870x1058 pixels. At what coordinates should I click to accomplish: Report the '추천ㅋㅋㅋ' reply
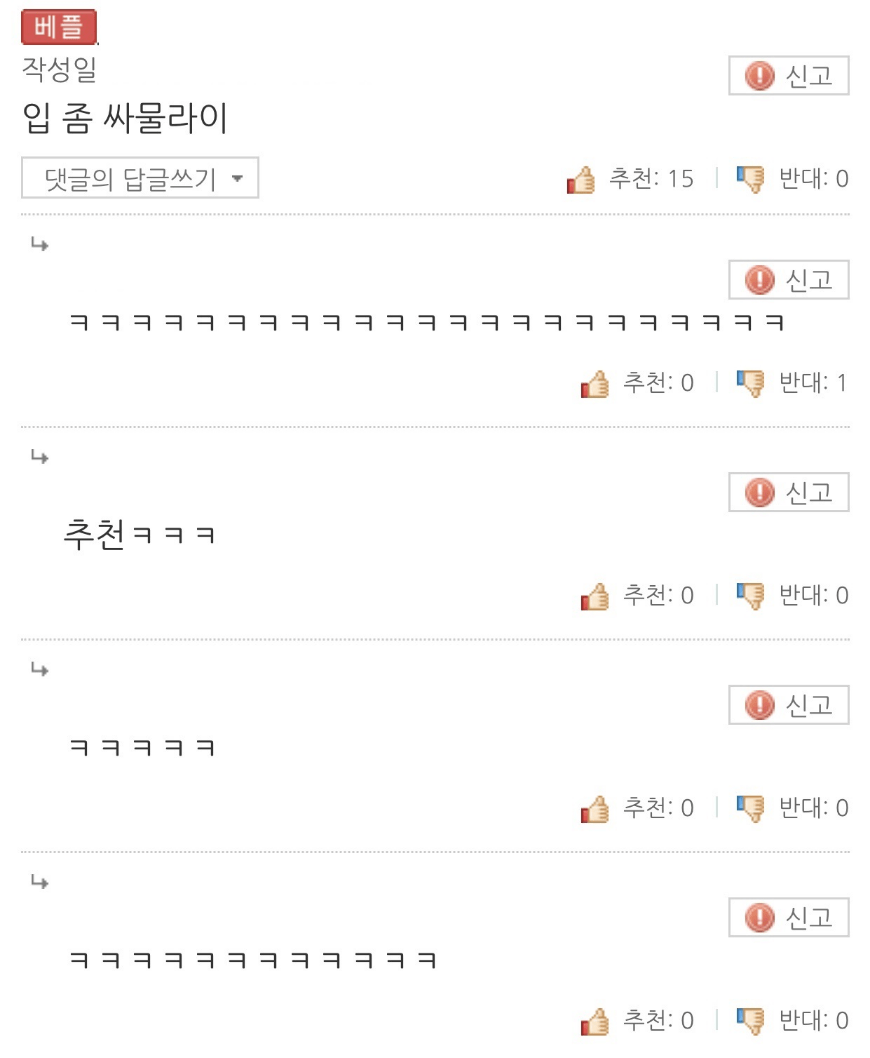[788, 492]
